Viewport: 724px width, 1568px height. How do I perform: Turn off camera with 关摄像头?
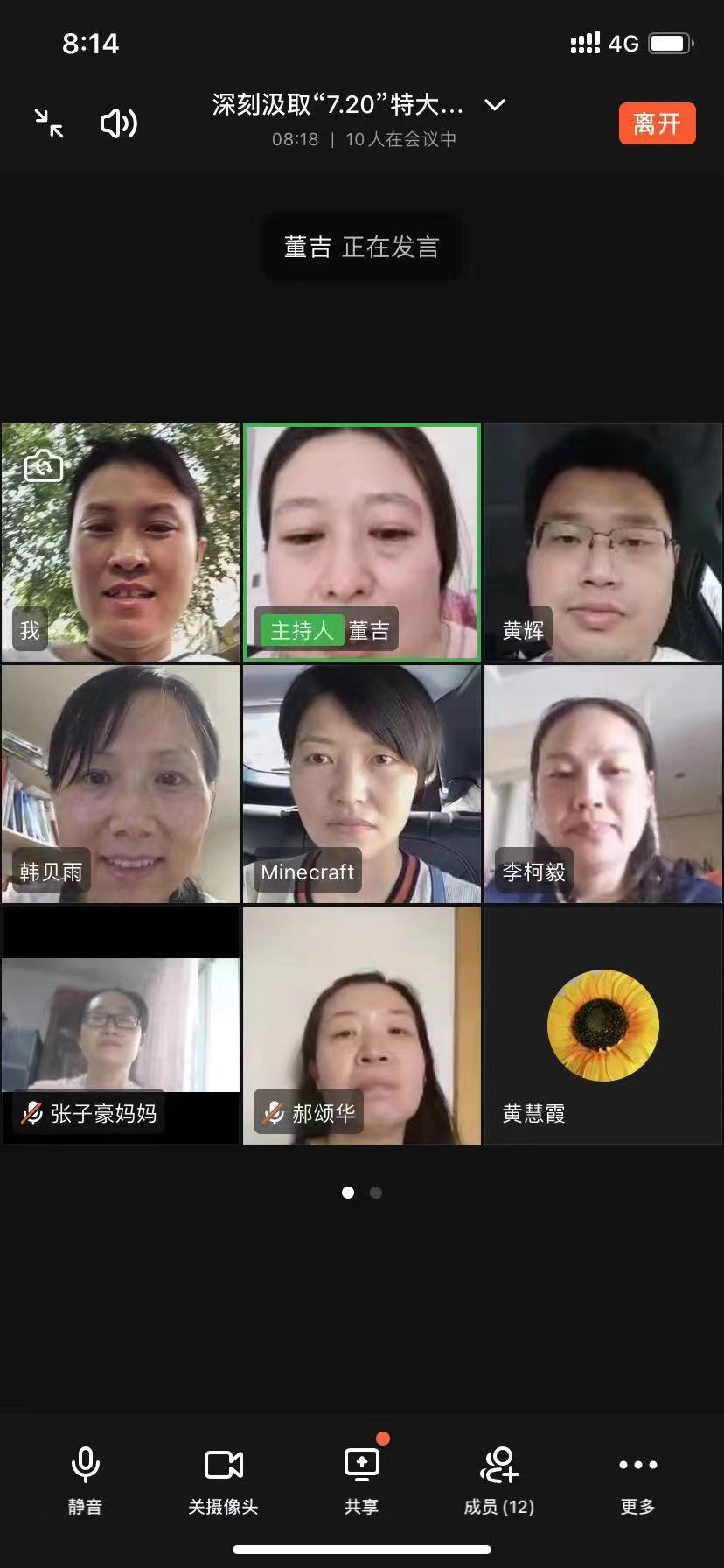[x=223, y=1479]
